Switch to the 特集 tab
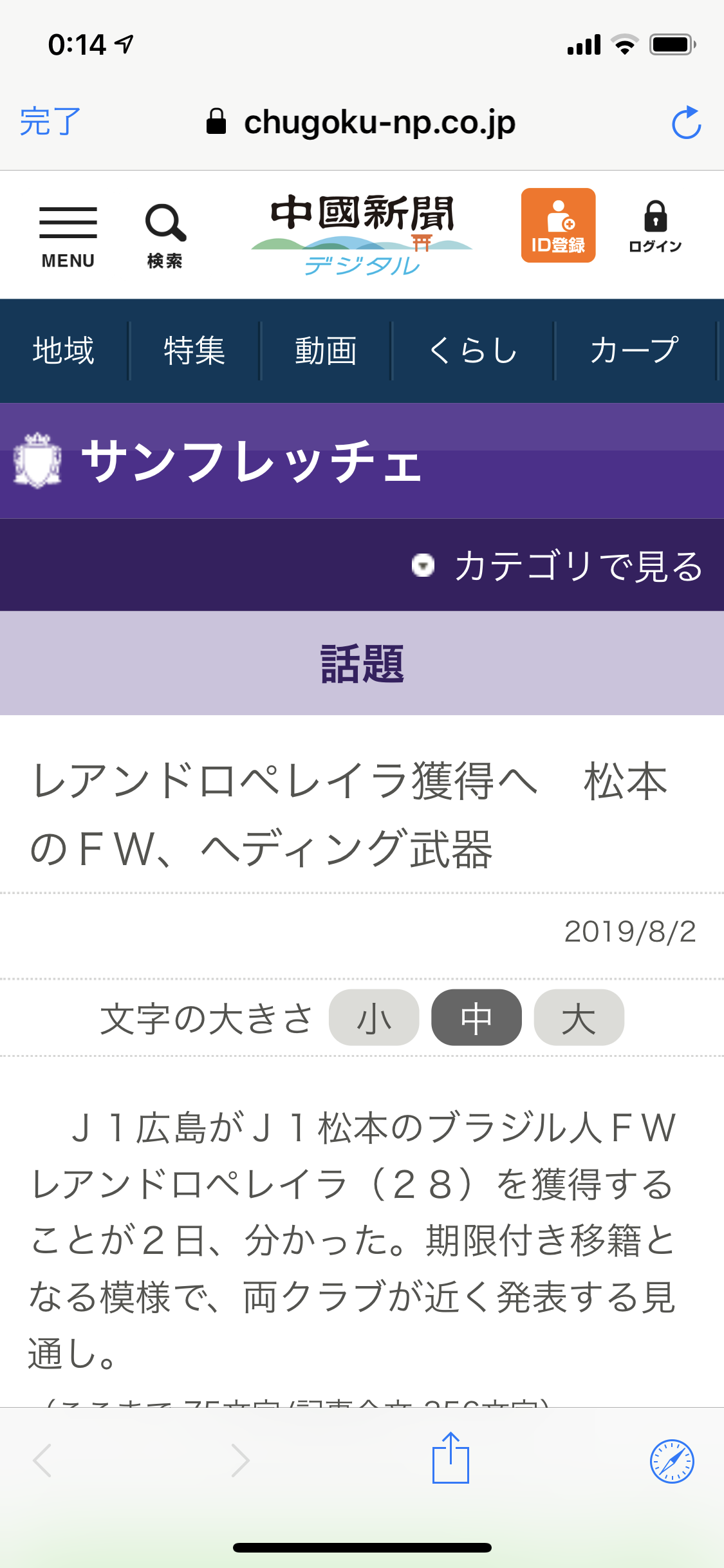 click(x=194, y=351)
